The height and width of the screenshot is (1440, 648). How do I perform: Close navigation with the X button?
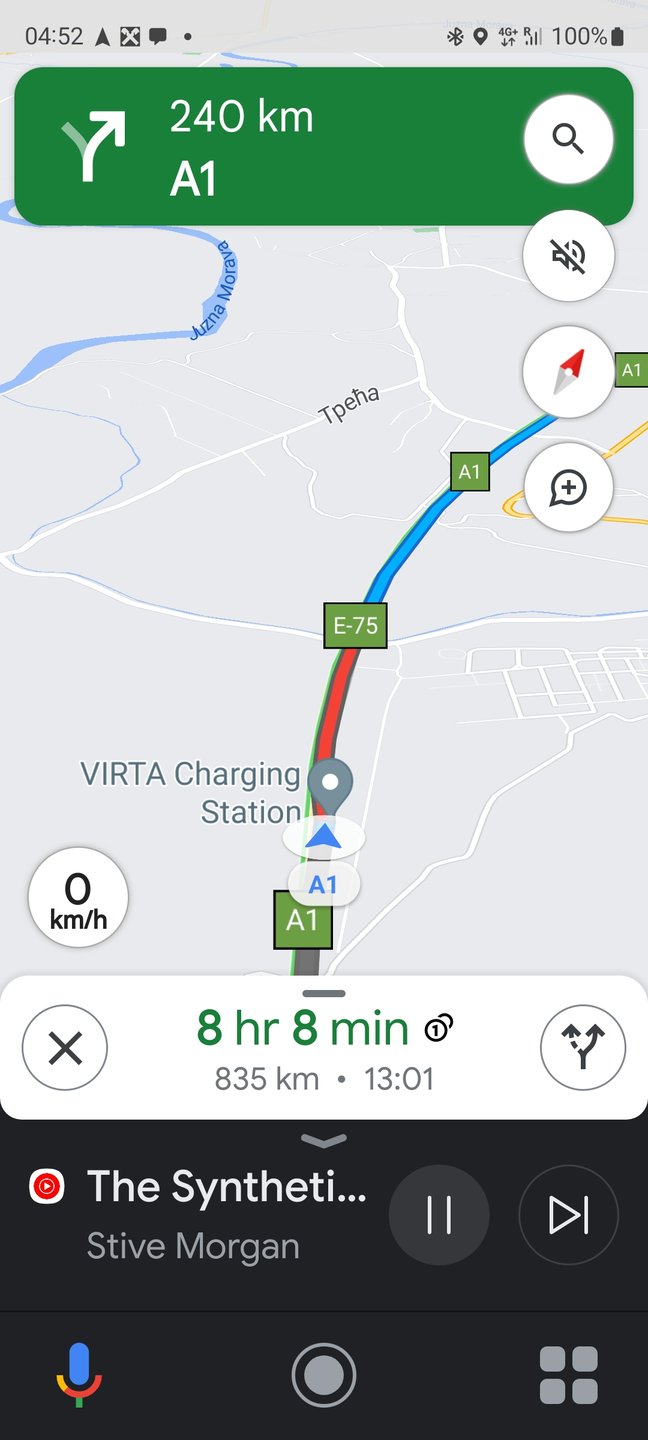[65, 1048]
